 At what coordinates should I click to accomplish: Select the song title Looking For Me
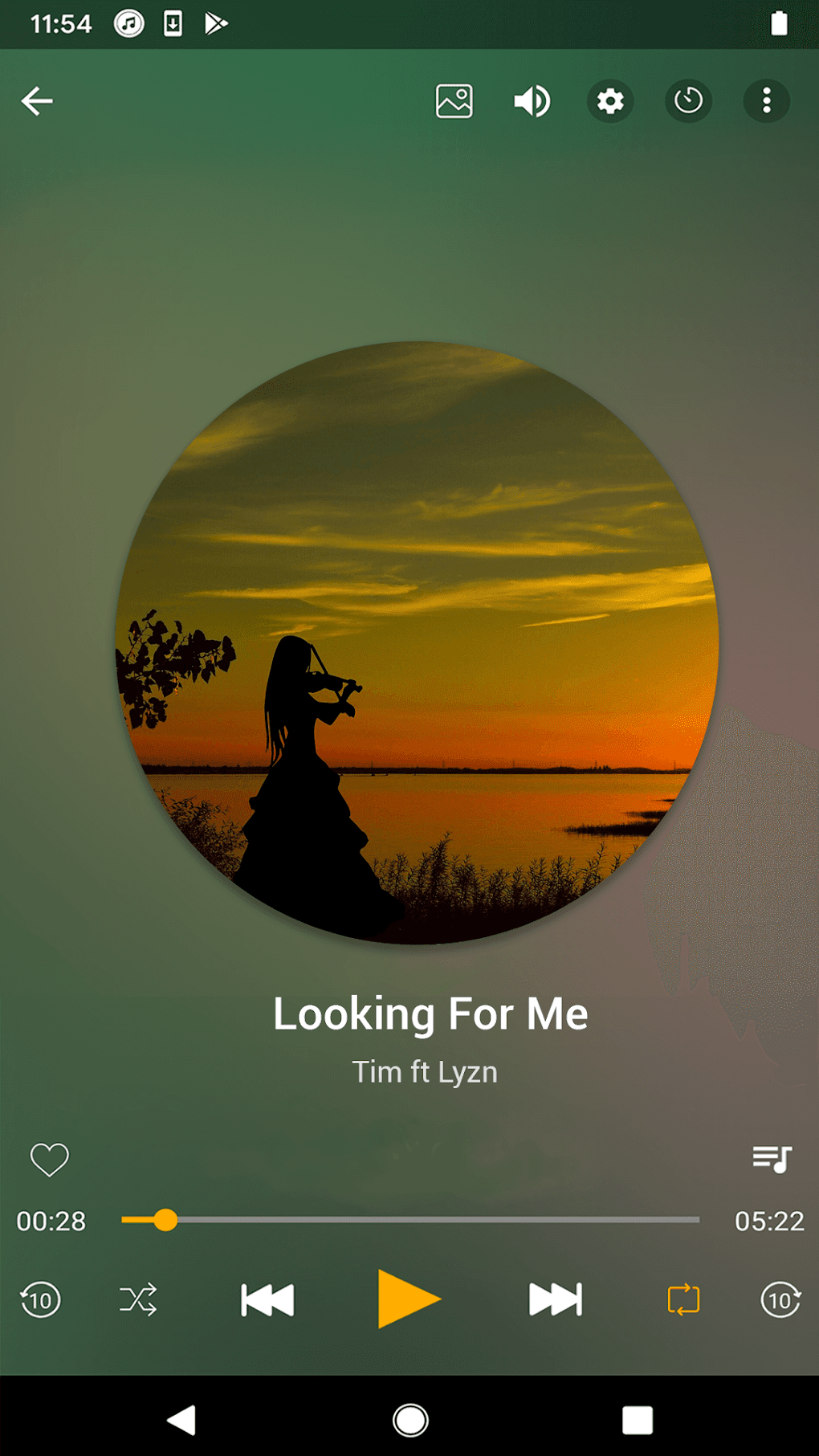click(431, 1013)
